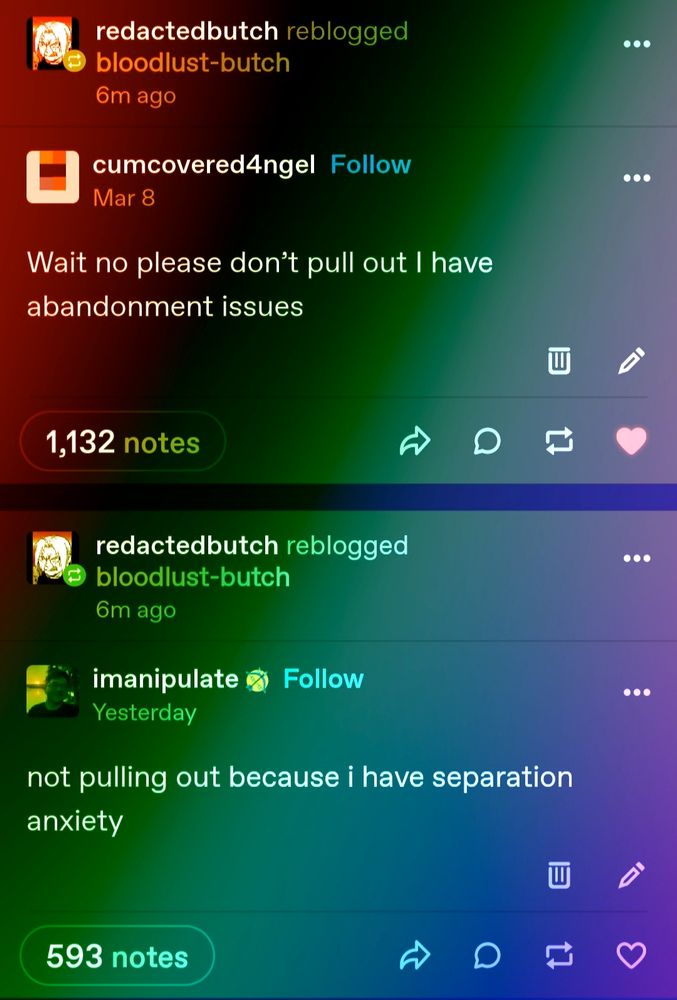Reply to the post with 1,132 notes

487,441
